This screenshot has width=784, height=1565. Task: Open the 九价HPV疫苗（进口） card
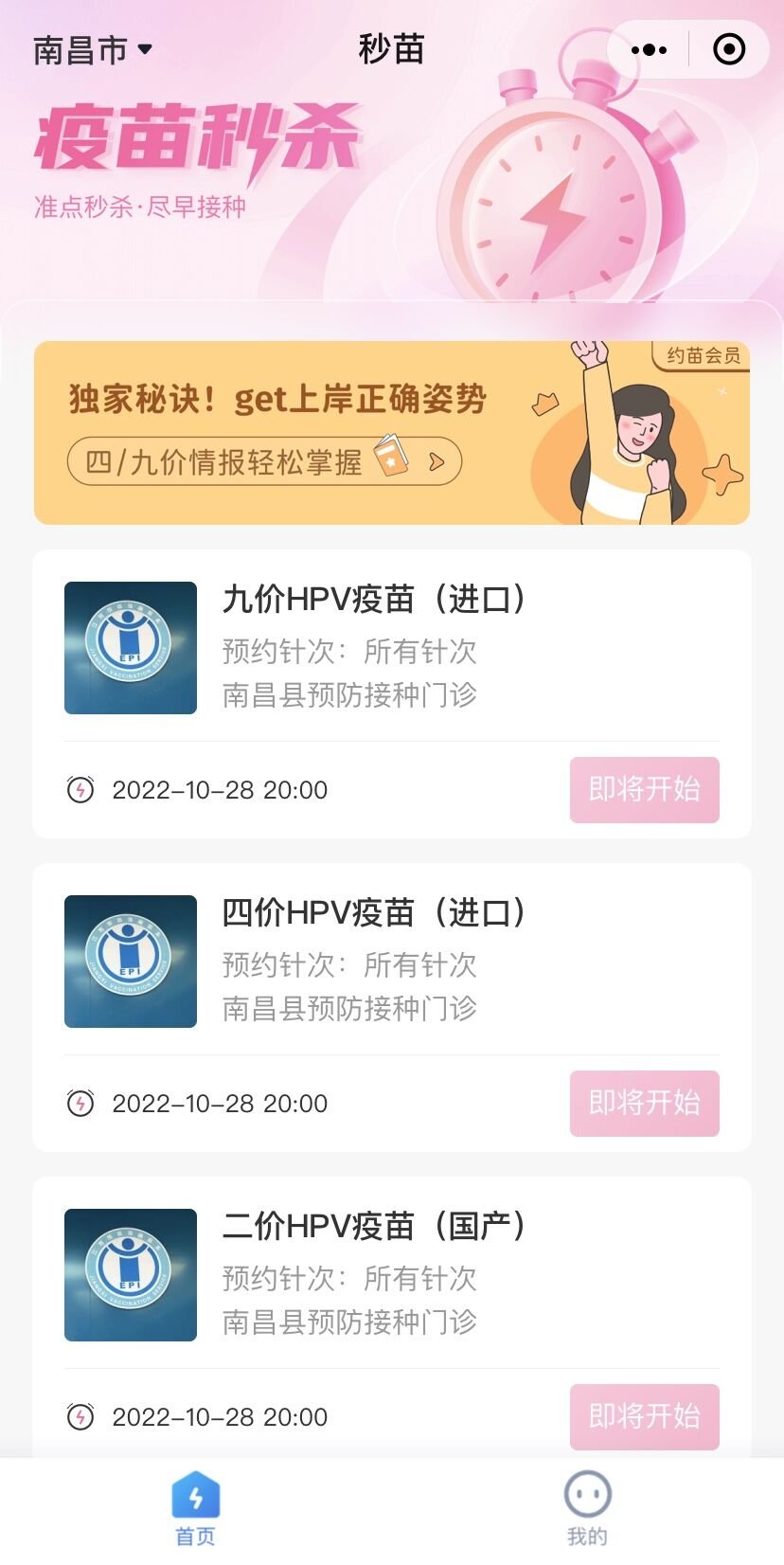click(373, 647)
